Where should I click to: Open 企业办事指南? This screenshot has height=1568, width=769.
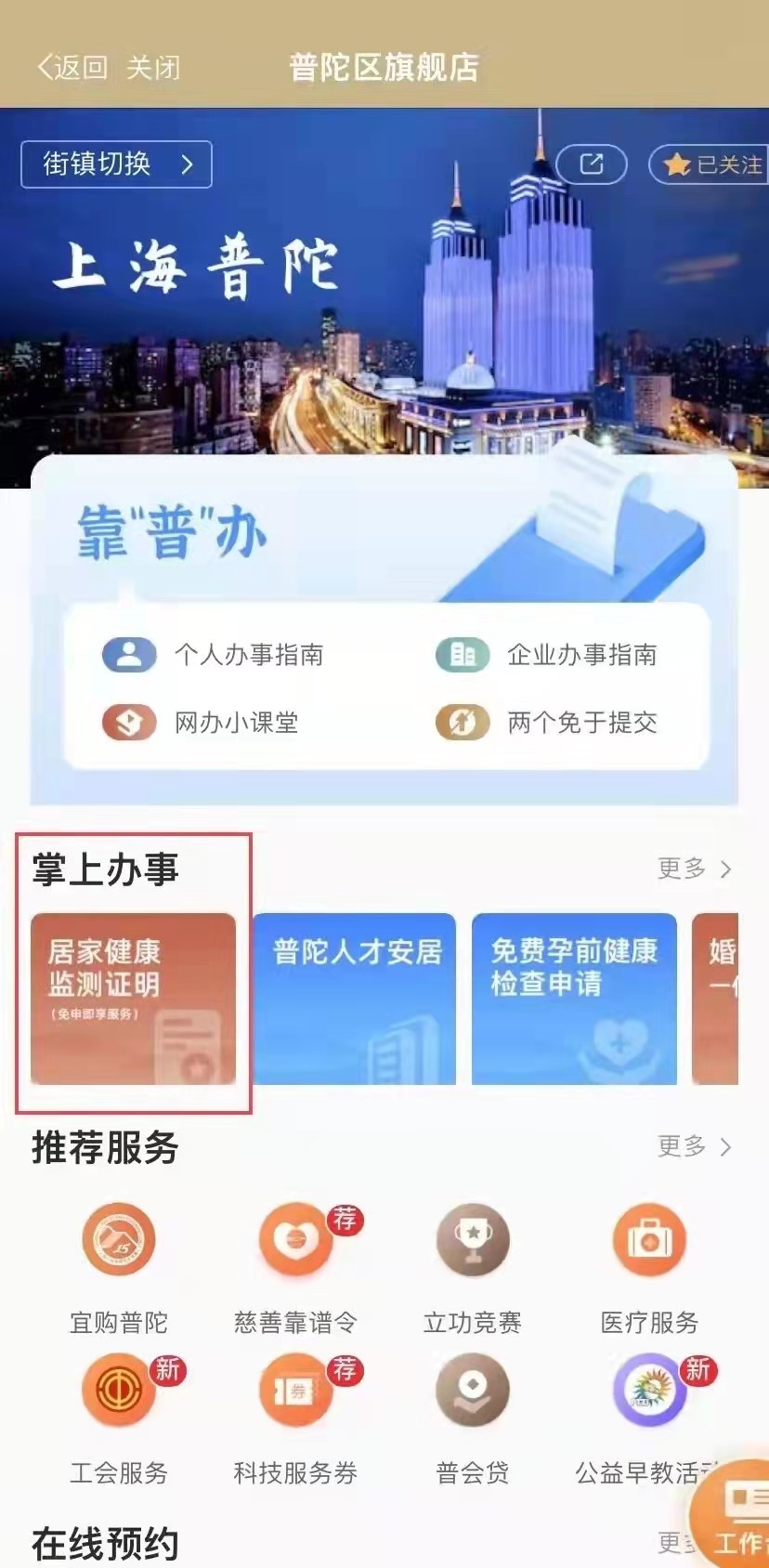547,655
